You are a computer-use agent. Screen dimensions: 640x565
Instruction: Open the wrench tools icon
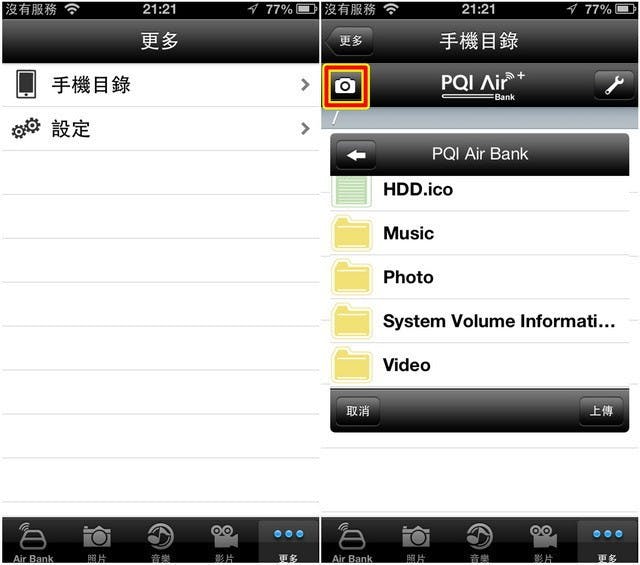(x=613, y=85)
